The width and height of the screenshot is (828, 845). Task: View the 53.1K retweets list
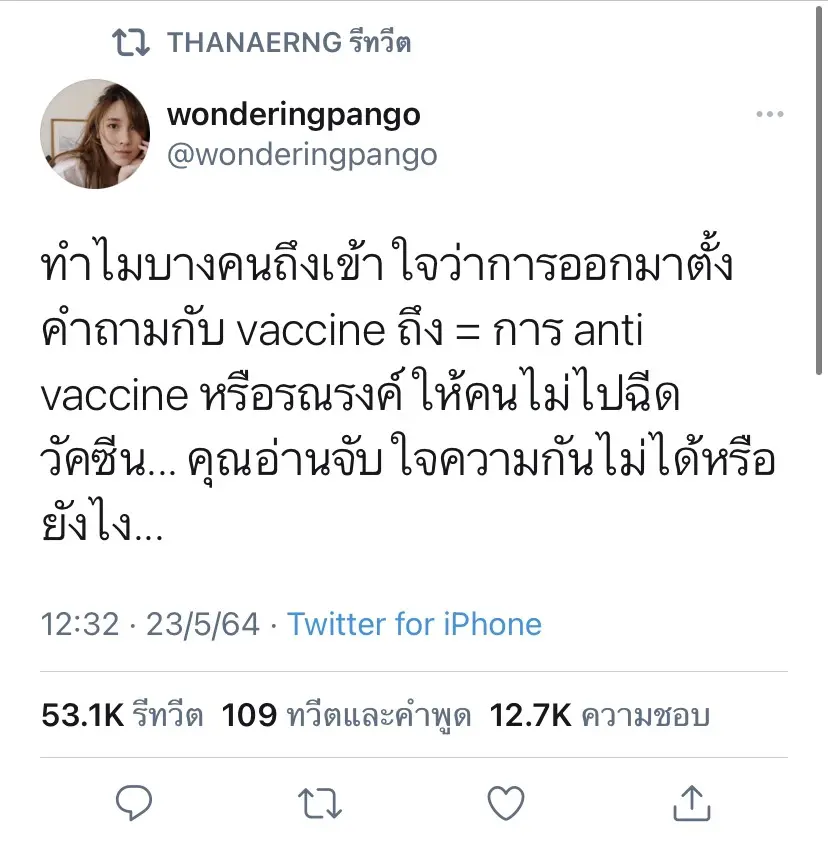tap(122, 715)
